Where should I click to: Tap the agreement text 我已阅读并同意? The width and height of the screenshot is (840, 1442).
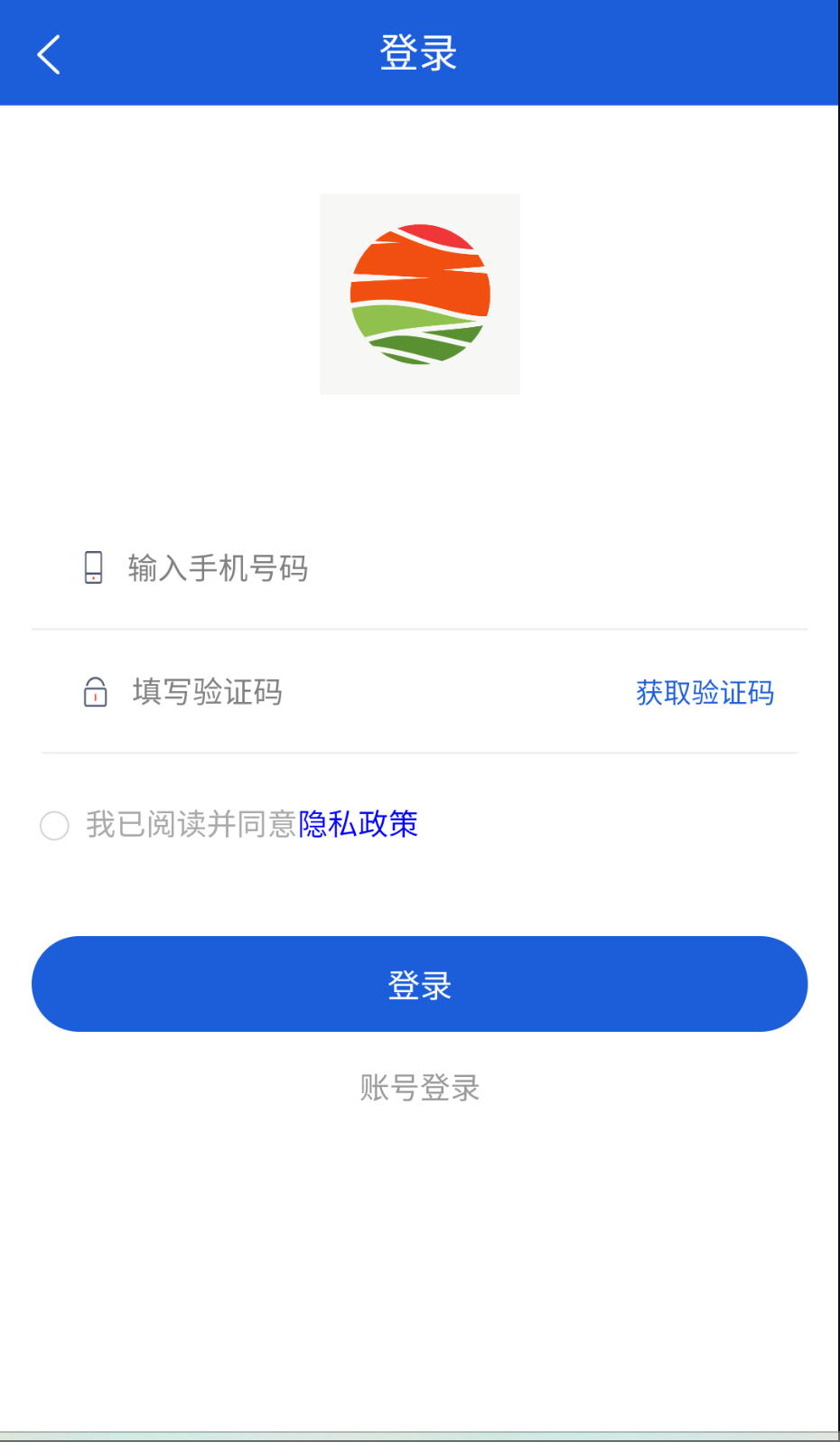(x=190, y=825)
